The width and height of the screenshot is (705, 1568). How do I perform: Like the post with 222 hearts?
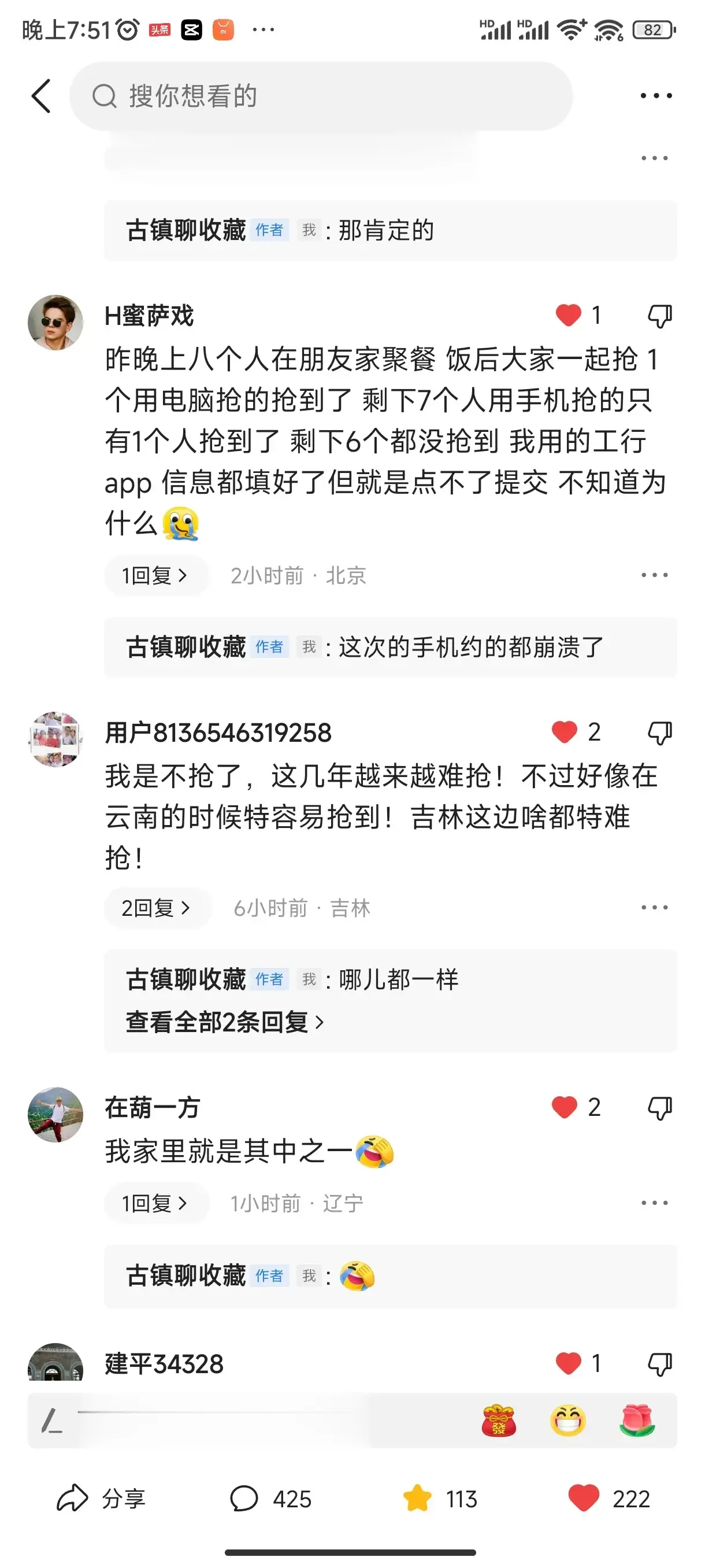click(x=584, y=1499)
